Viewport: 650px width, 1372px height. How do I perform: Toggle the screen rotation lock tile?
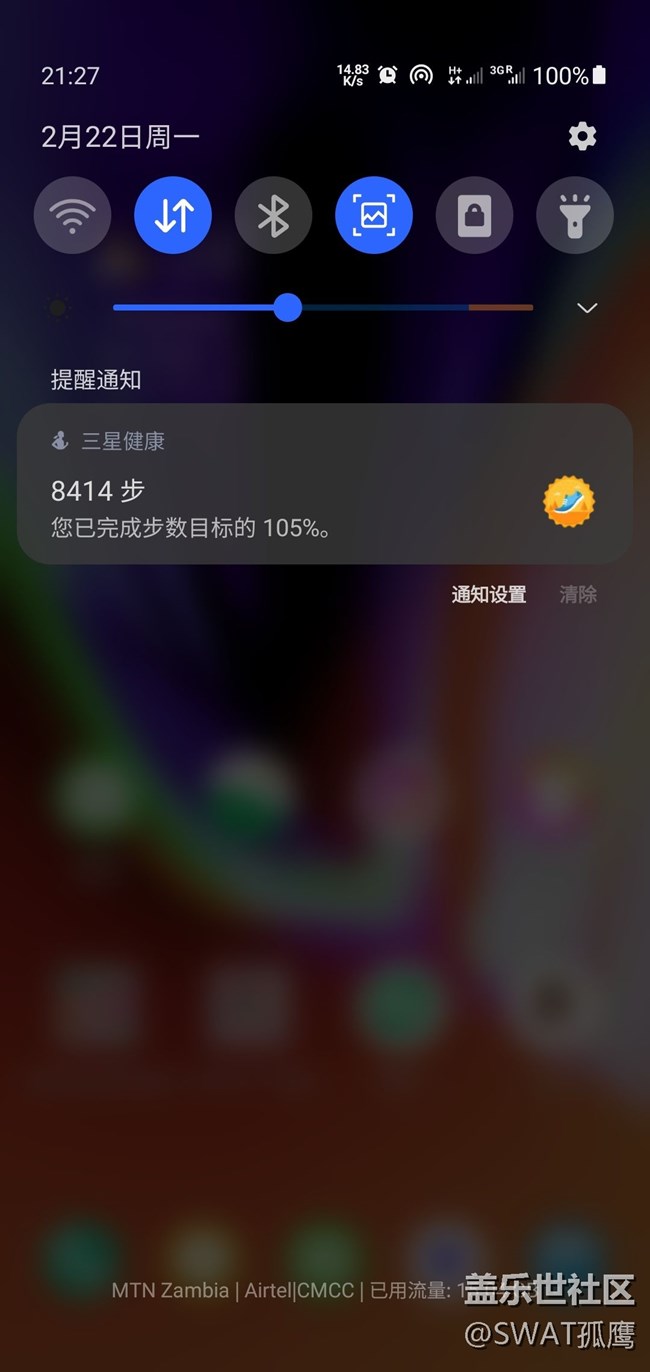(474, 216)
